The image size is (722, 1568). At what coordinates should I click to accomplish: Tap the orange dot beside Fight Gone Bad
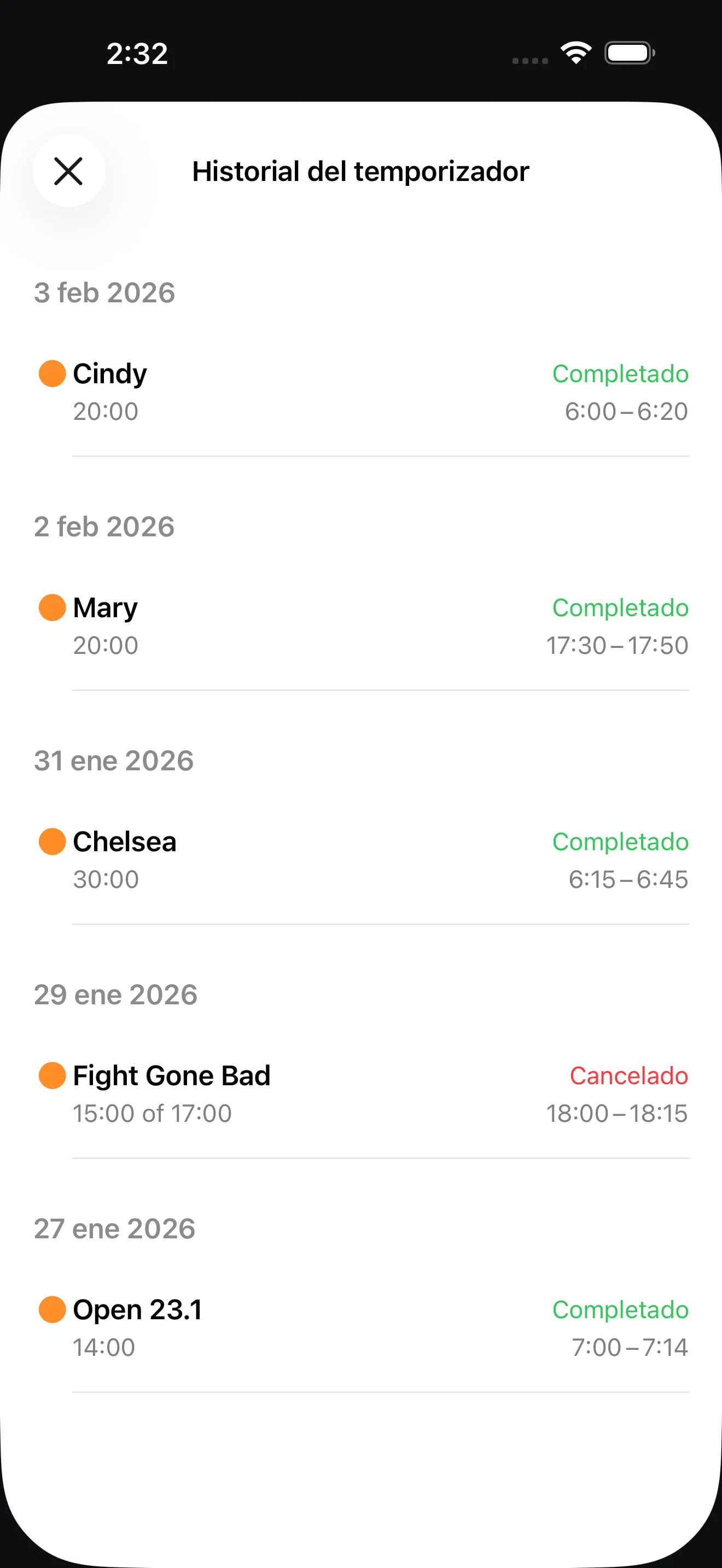coord(52,1075)
